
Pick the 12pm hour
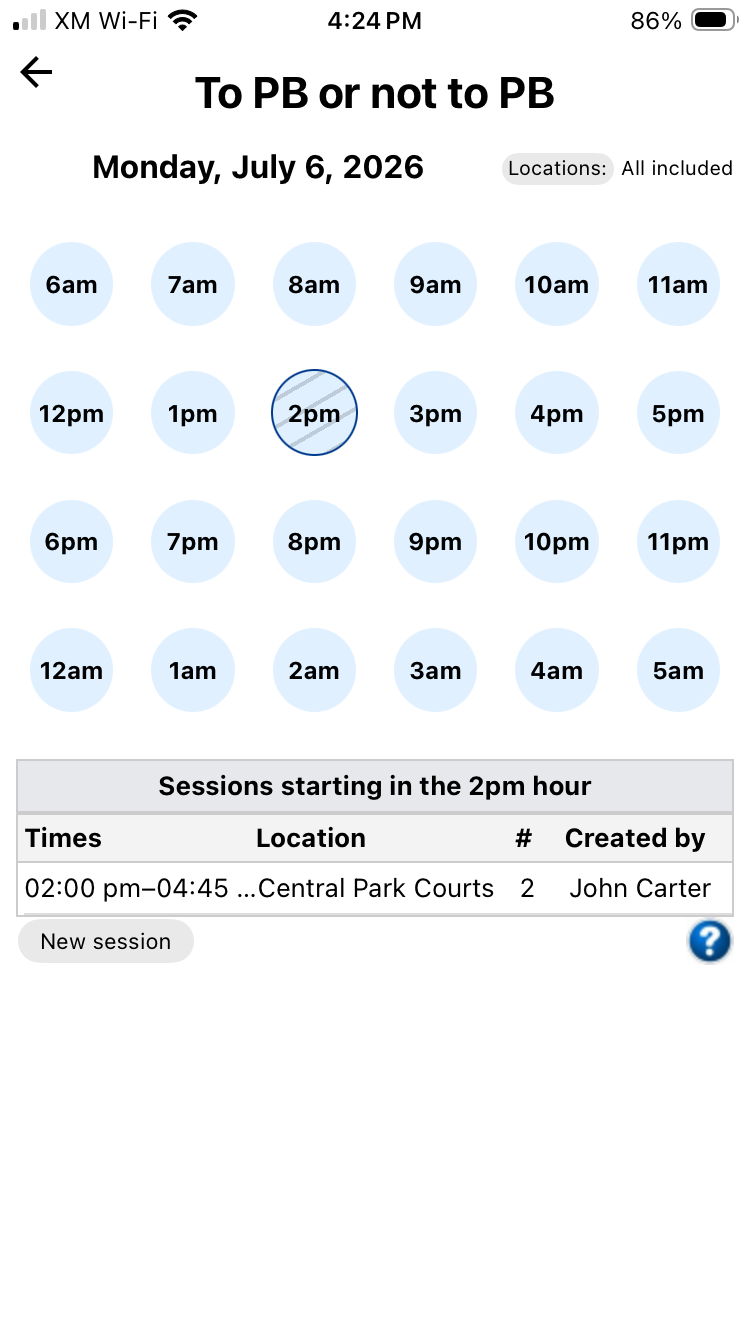tap(71, 413)
